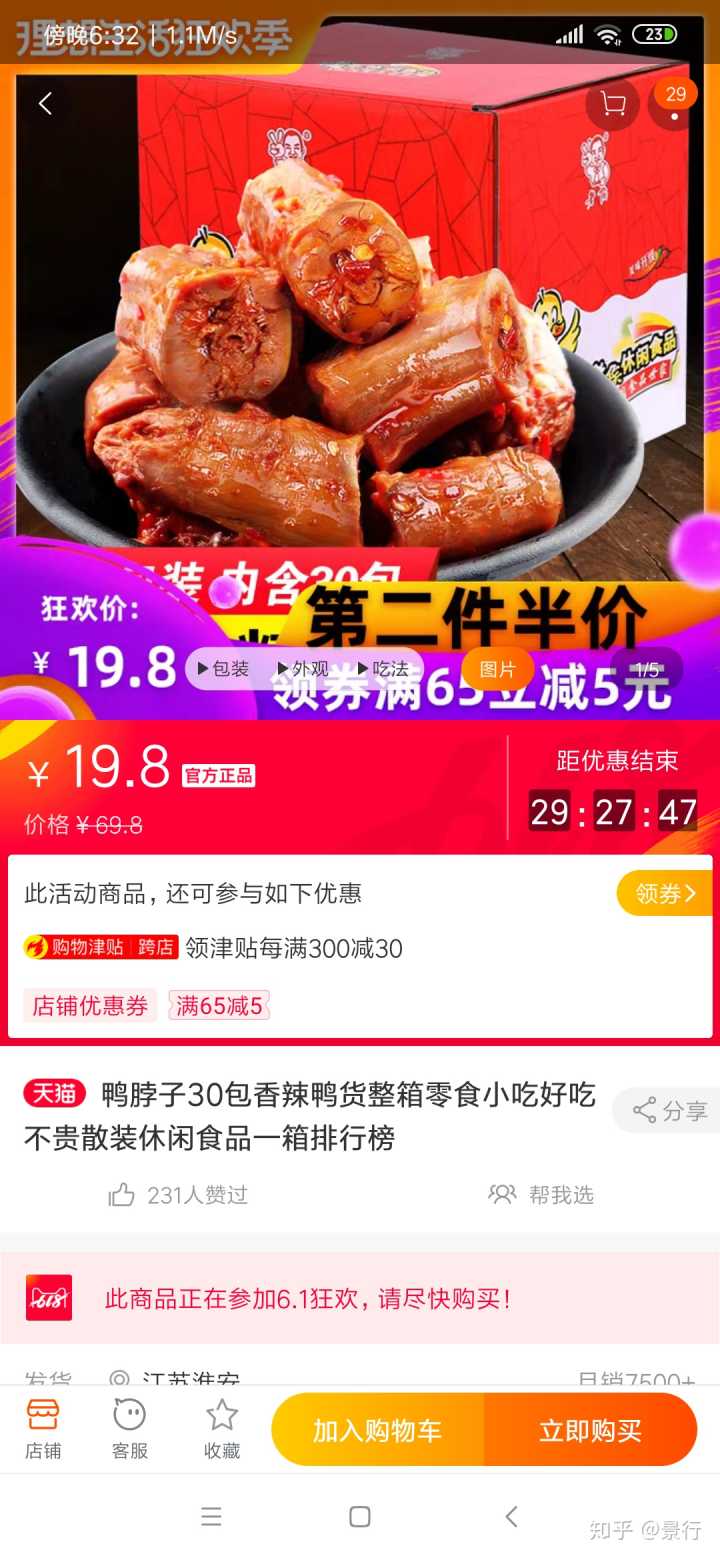The image size is (720, 1560).
Task: Open the overflow menu with badge 29
Action: pyautogui.click(x=676, y=104)
